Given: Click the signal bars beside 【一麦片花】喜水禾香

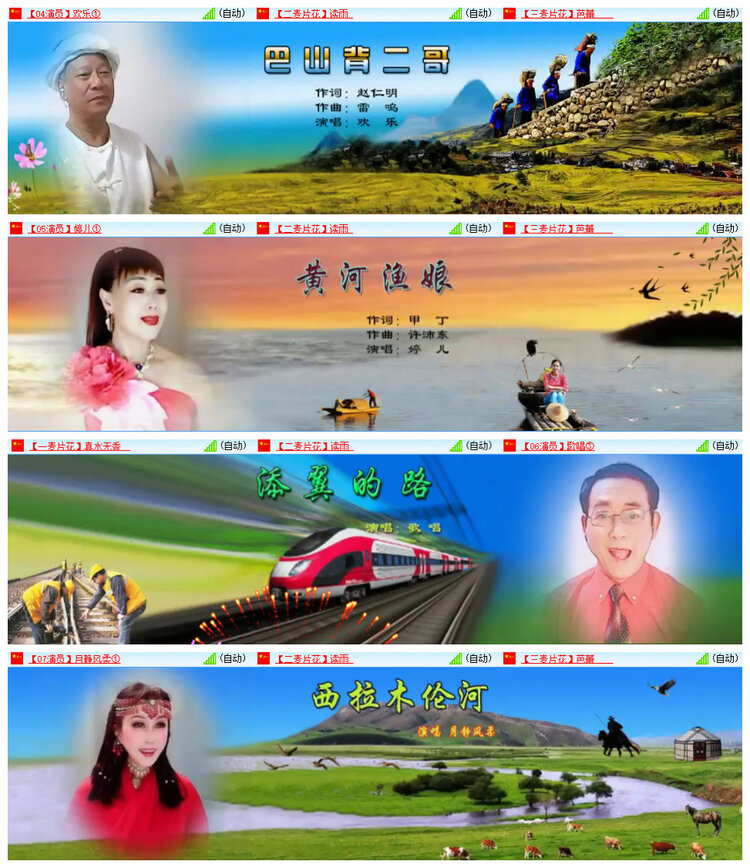Looking at the screenshot, I should point(208,447).
